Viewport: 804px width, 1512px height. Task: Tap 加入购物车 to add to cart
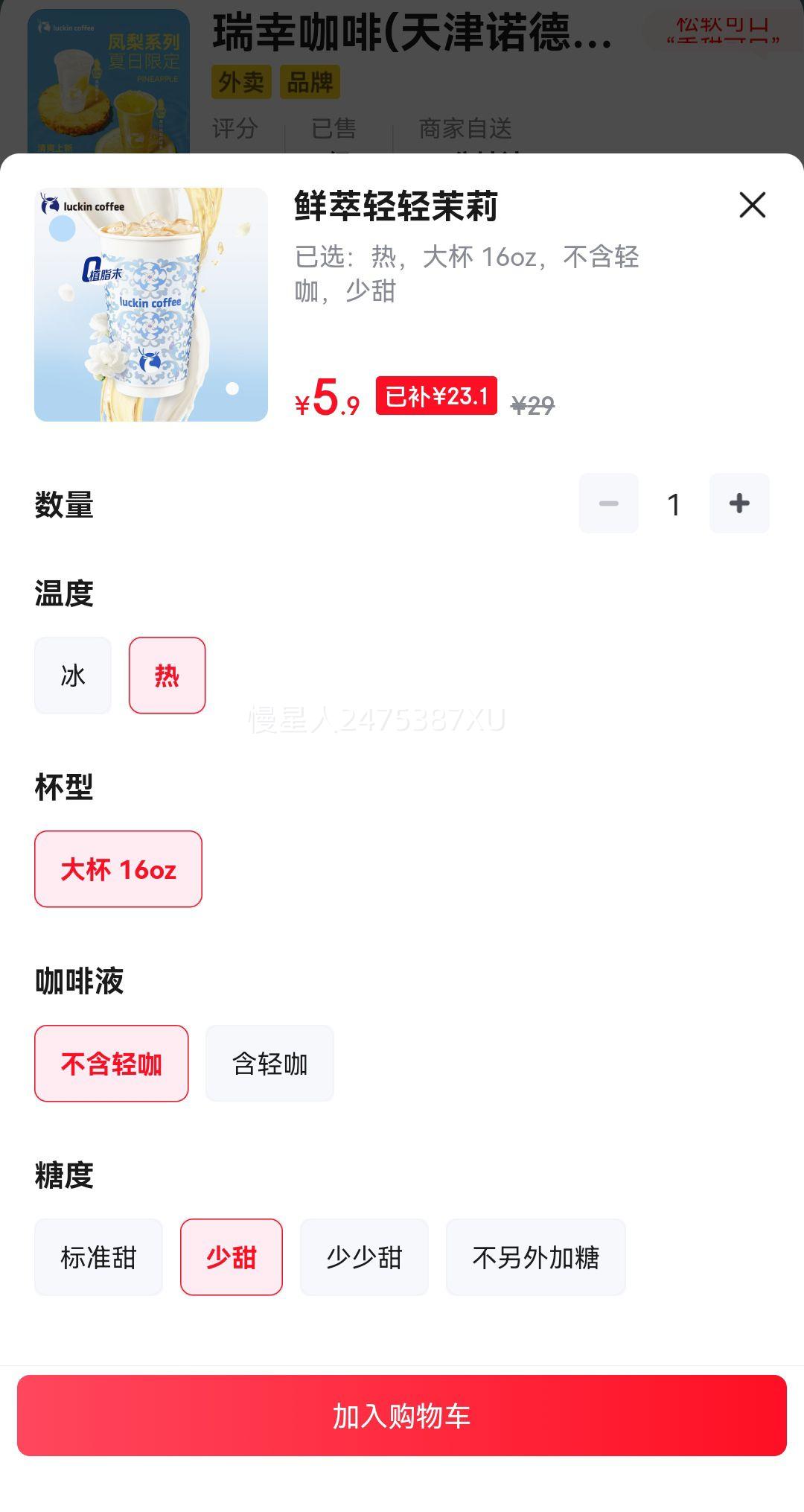coord(402,1415)
